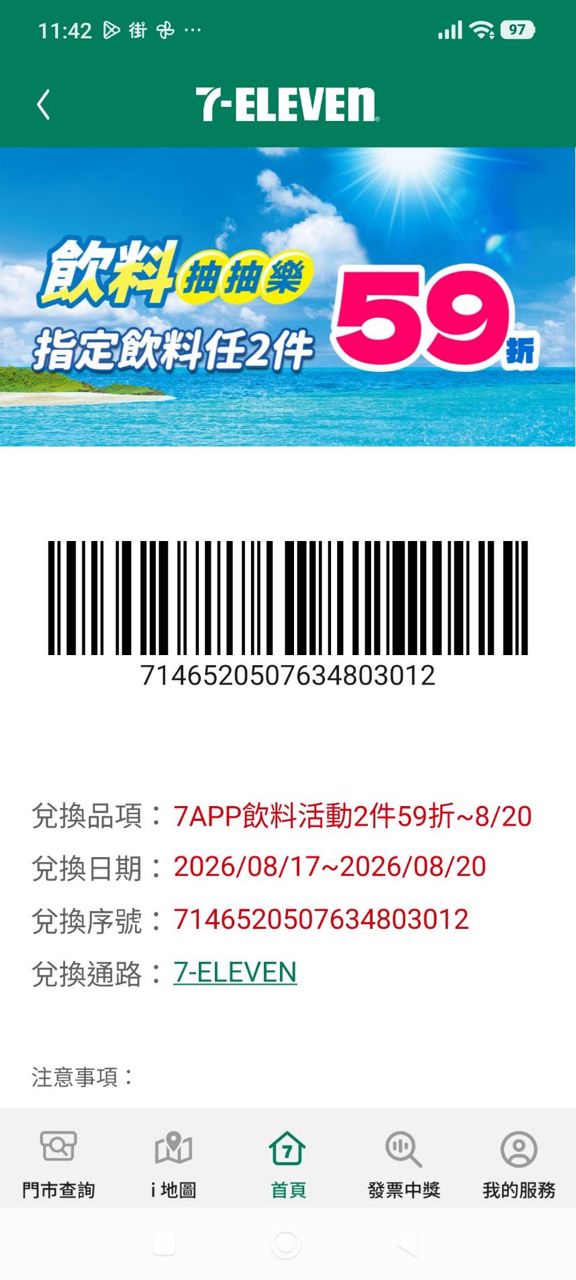
Task: Open the 發票中獎 tab
Action: [x=403, y=1164]
